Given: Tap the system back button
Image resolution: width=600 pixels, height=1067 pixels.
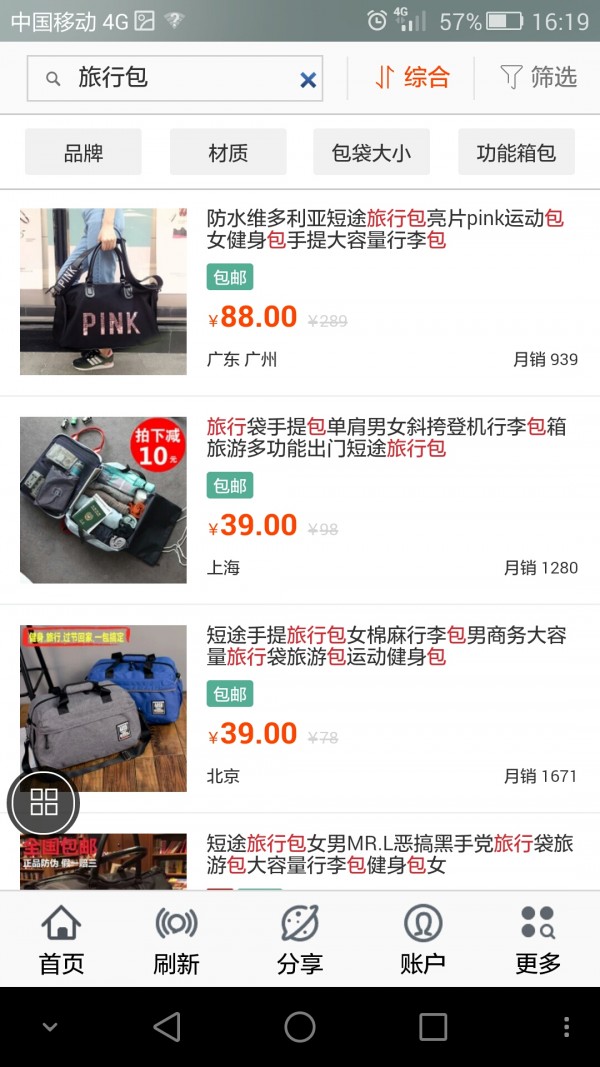Looking at the screenshot, I should (167, 1027).
